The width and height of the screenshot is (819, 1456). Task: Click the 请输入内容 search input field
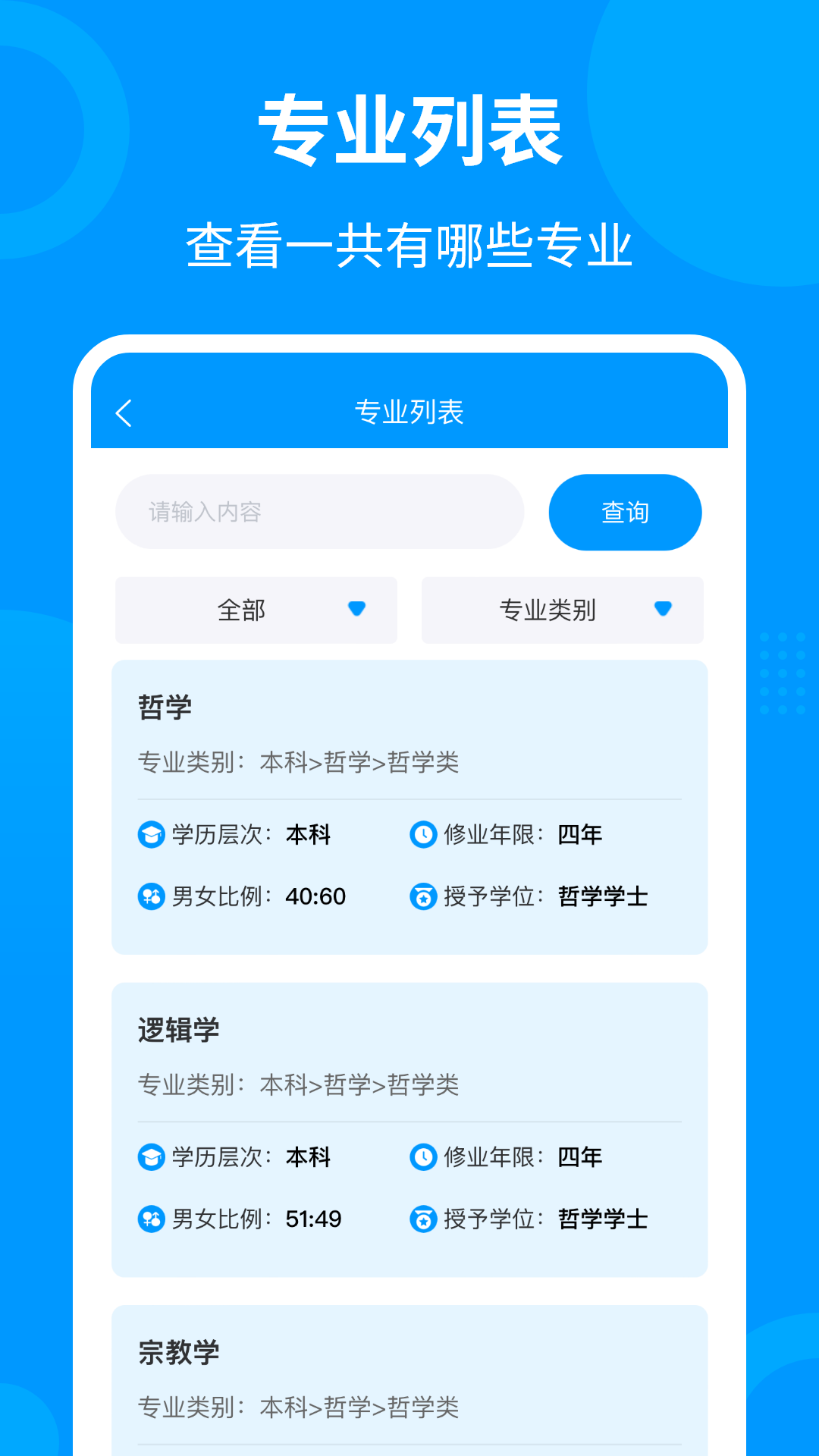click(x=318, y=511)
